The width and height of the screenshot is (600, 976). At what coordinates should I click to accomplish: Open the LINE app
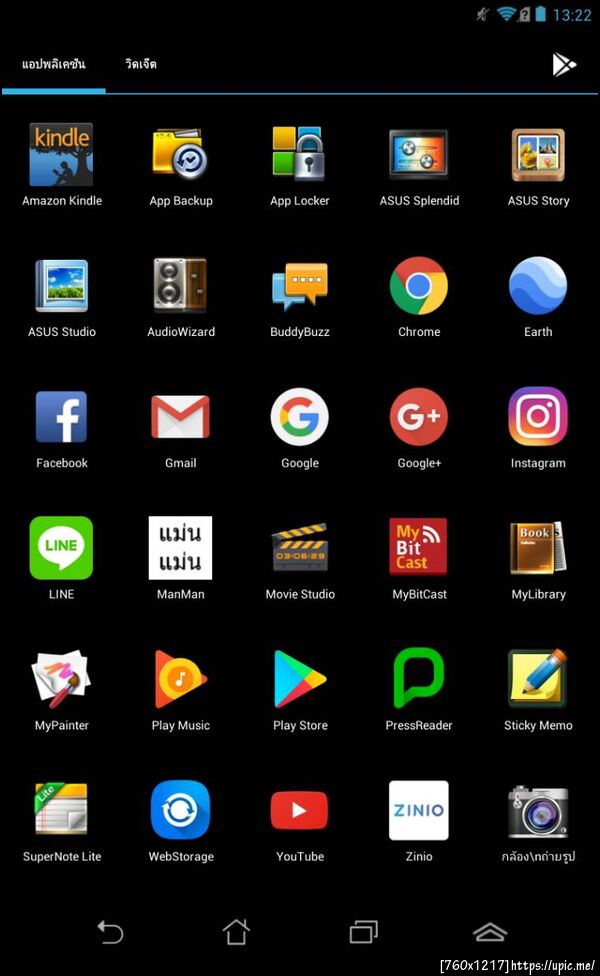point(61,548)
